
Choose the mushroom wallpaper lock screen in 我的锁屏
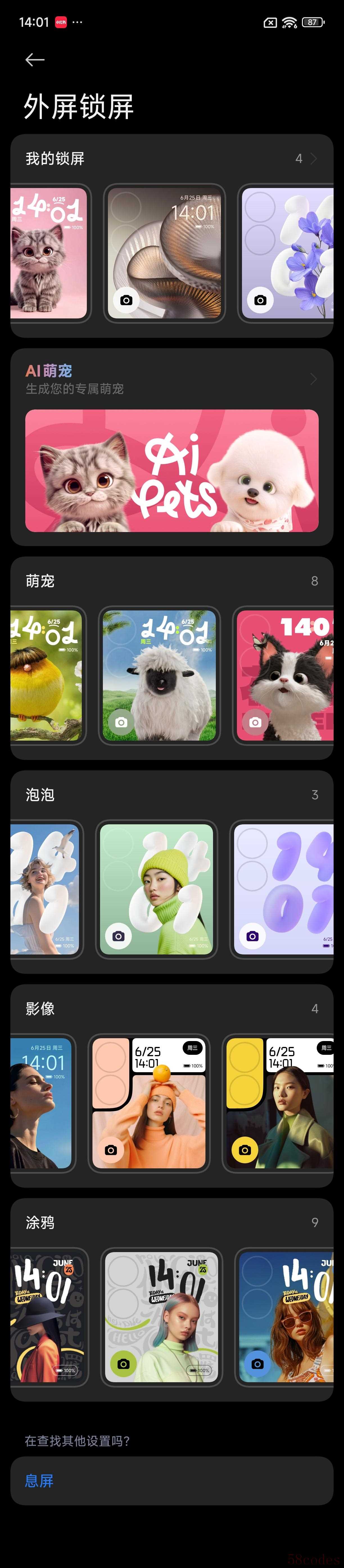[164, 253]
